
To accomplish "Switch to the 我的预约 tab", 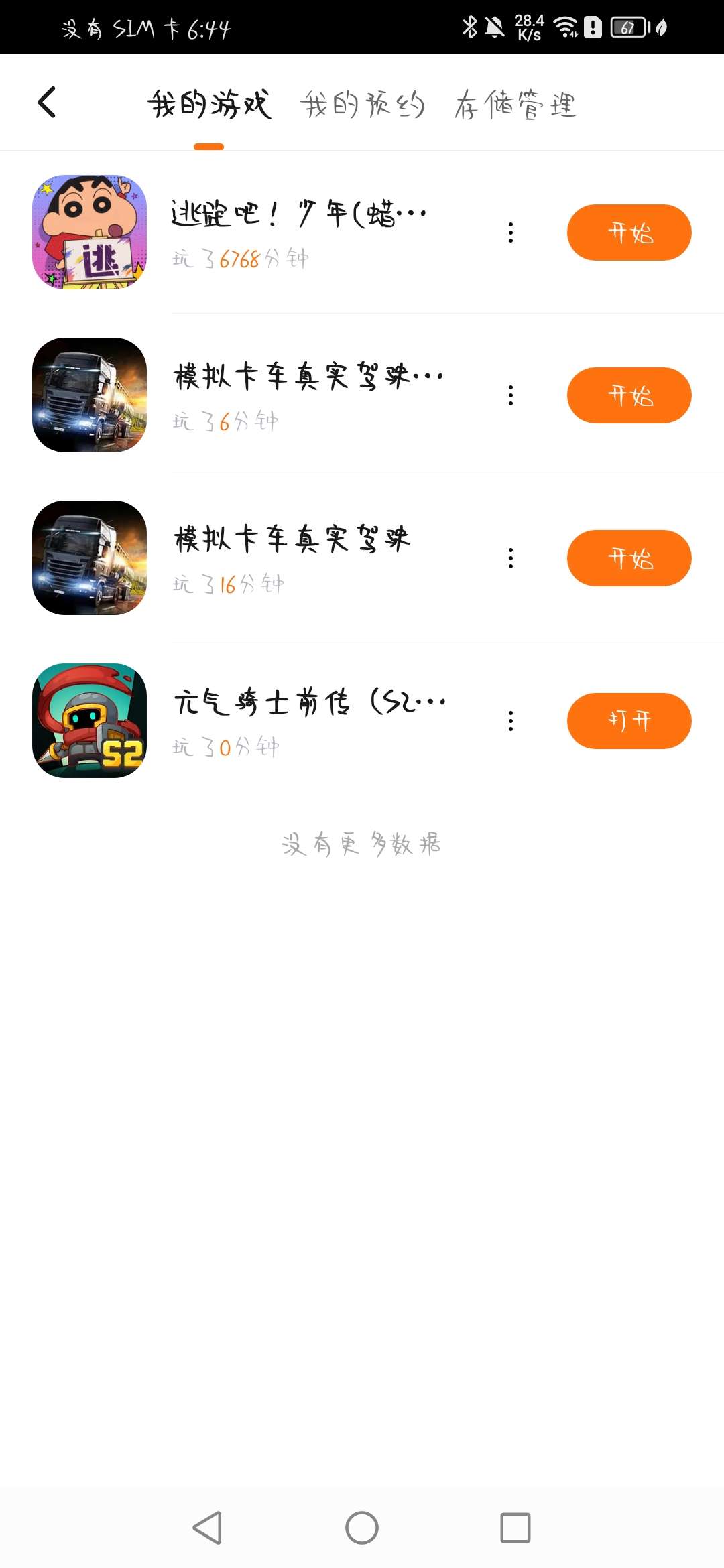I will (x=363, y=105).
